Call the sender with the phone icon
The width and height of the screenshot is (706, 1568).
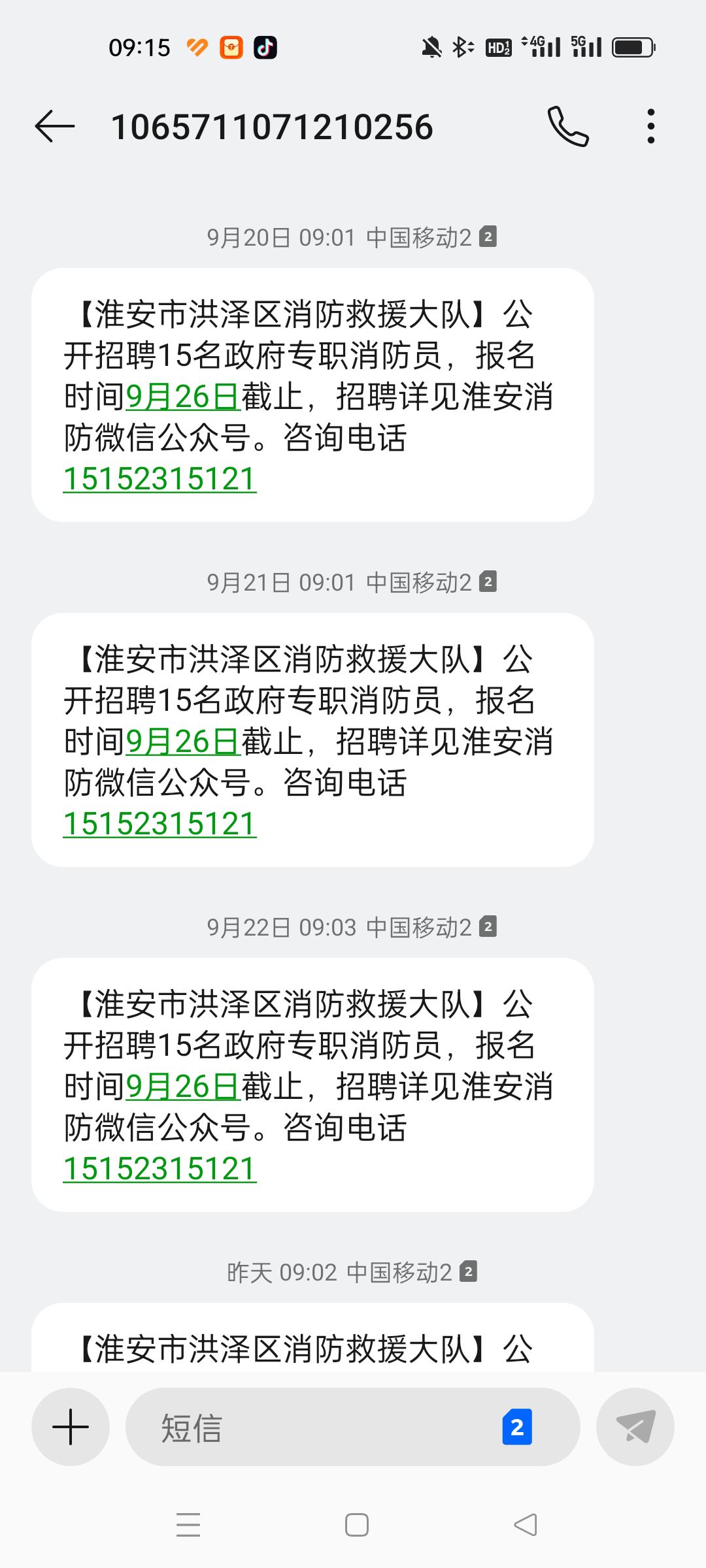coord(568,126)
